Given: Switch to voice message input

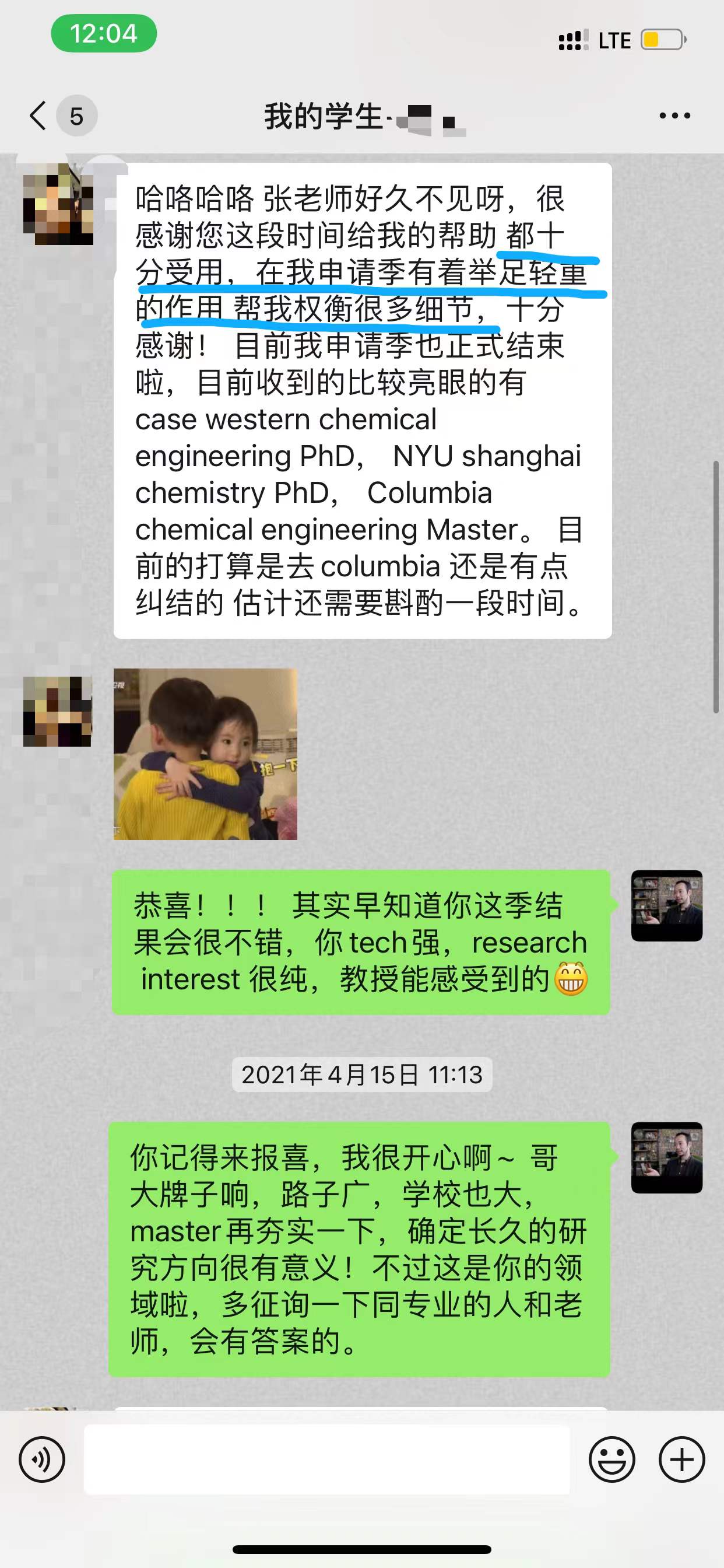Looking at the screenshot, I should pos(41,1459).
